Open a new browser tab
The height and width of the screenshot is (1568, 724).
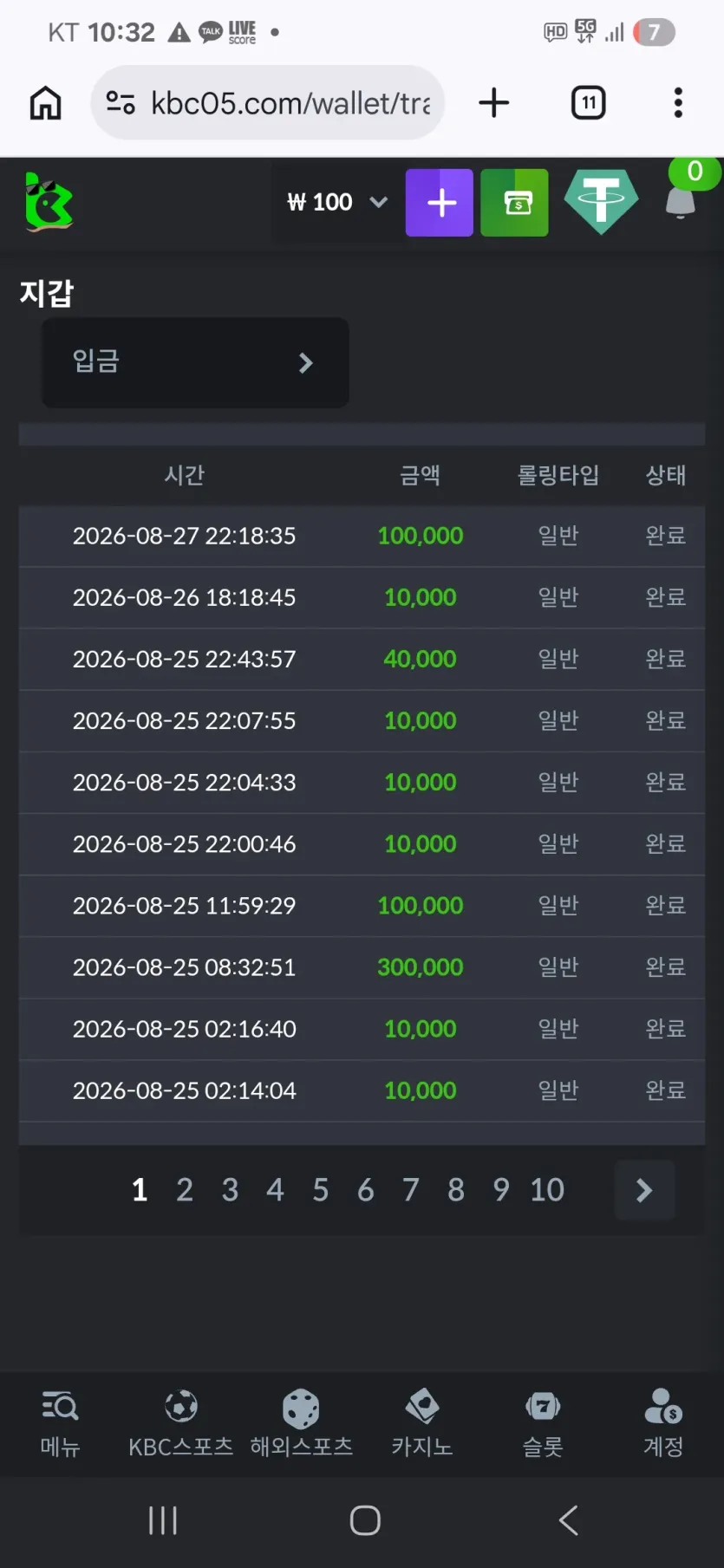coord(494,103)
